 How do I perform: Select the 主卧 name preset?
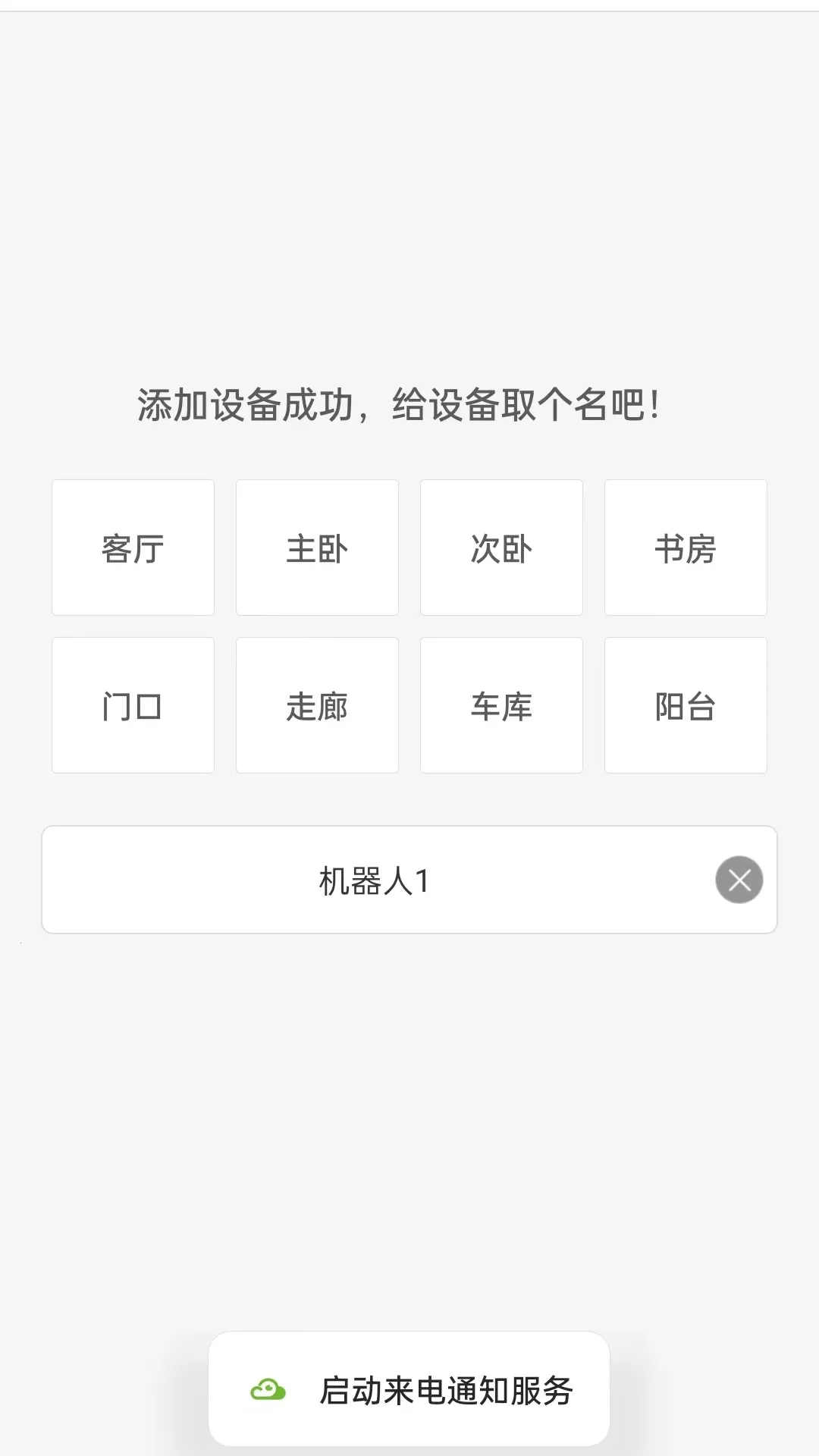click(x=317, y=548)
